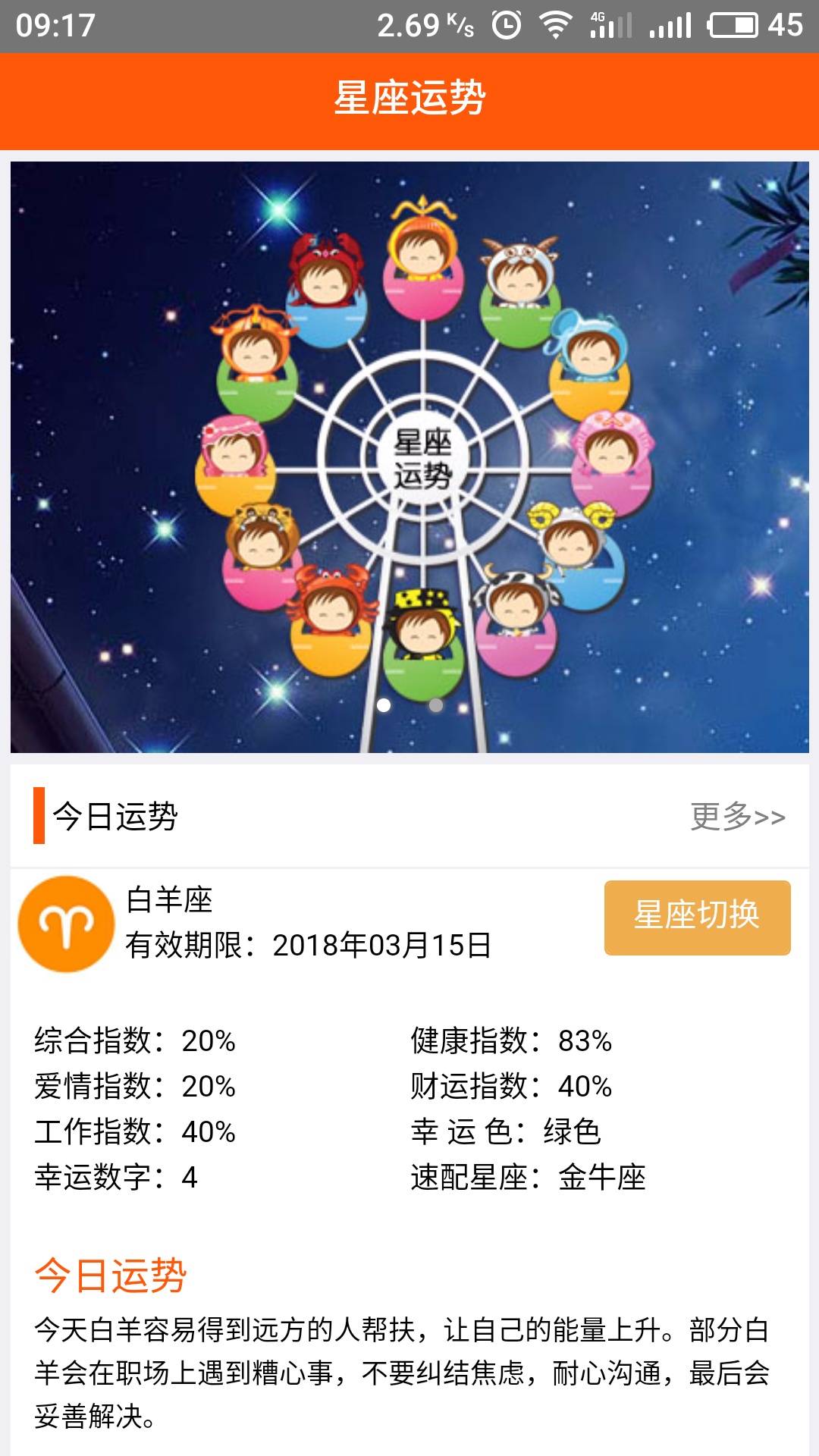Viewport: 819px width, 1456px height.
Task: Tap the 星座切换 button
Action: (x=697, y=917)
